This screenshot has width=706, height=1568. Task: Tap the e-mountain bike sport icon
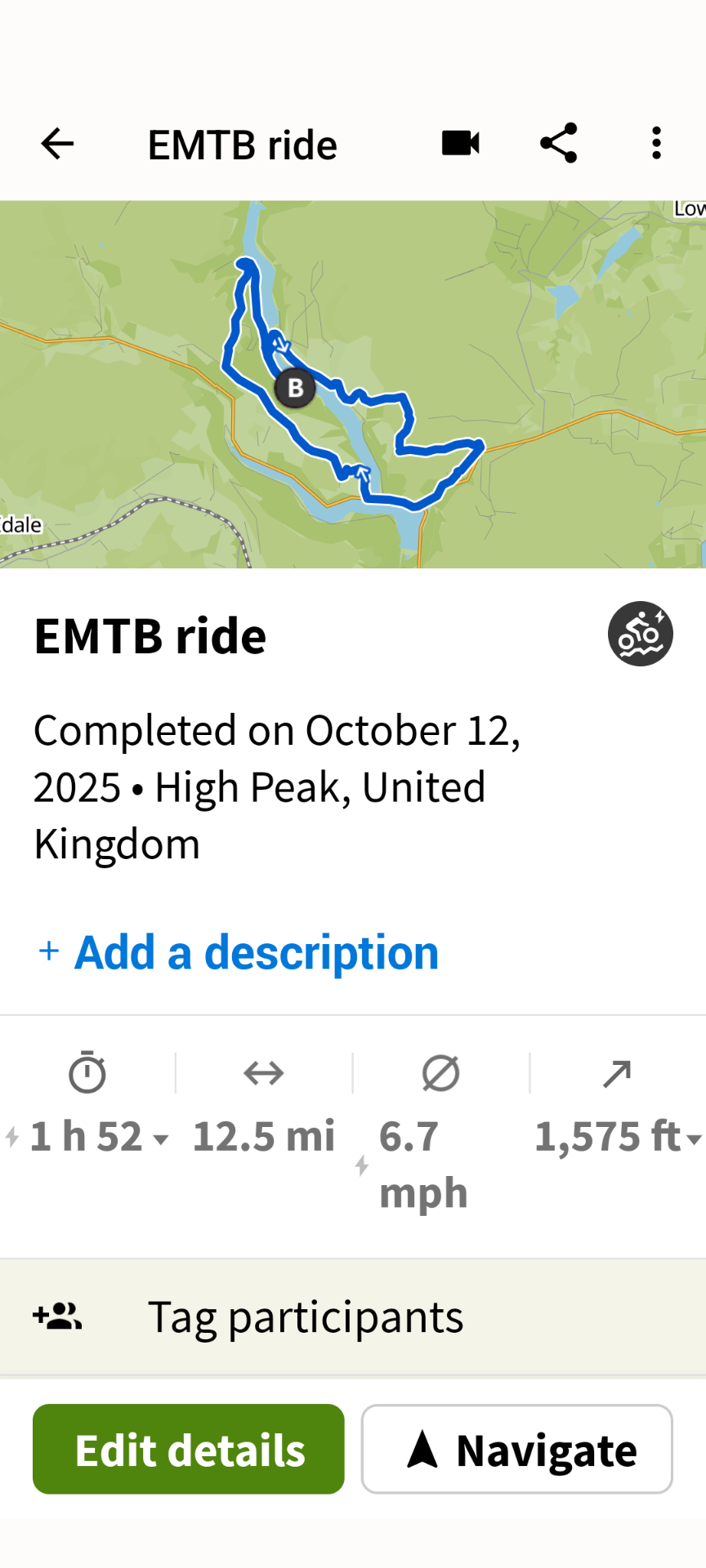coord(641,634)
